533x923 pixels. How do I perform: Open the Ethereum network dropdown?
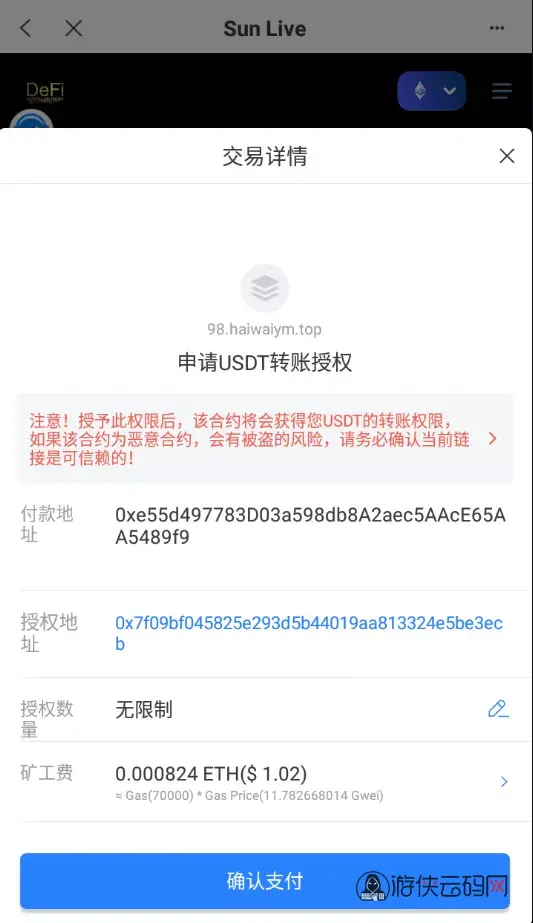[x=432, y=91]
